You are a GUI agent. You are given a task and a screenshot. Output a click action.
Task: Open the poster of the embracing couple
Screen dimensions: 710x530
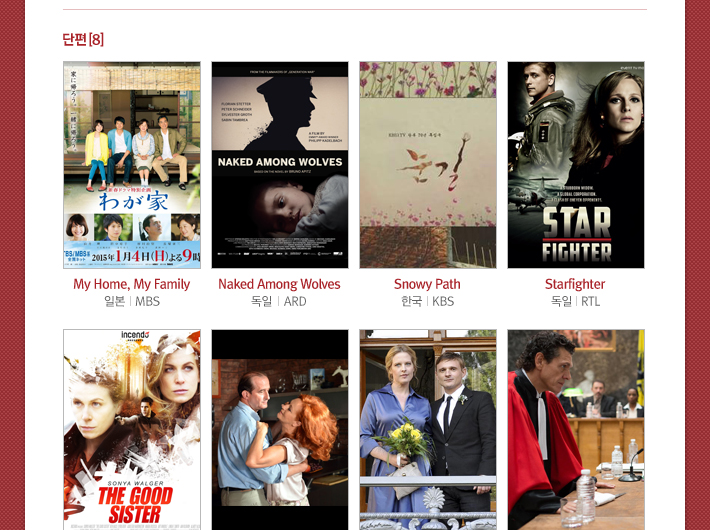[x=280, y=430]
